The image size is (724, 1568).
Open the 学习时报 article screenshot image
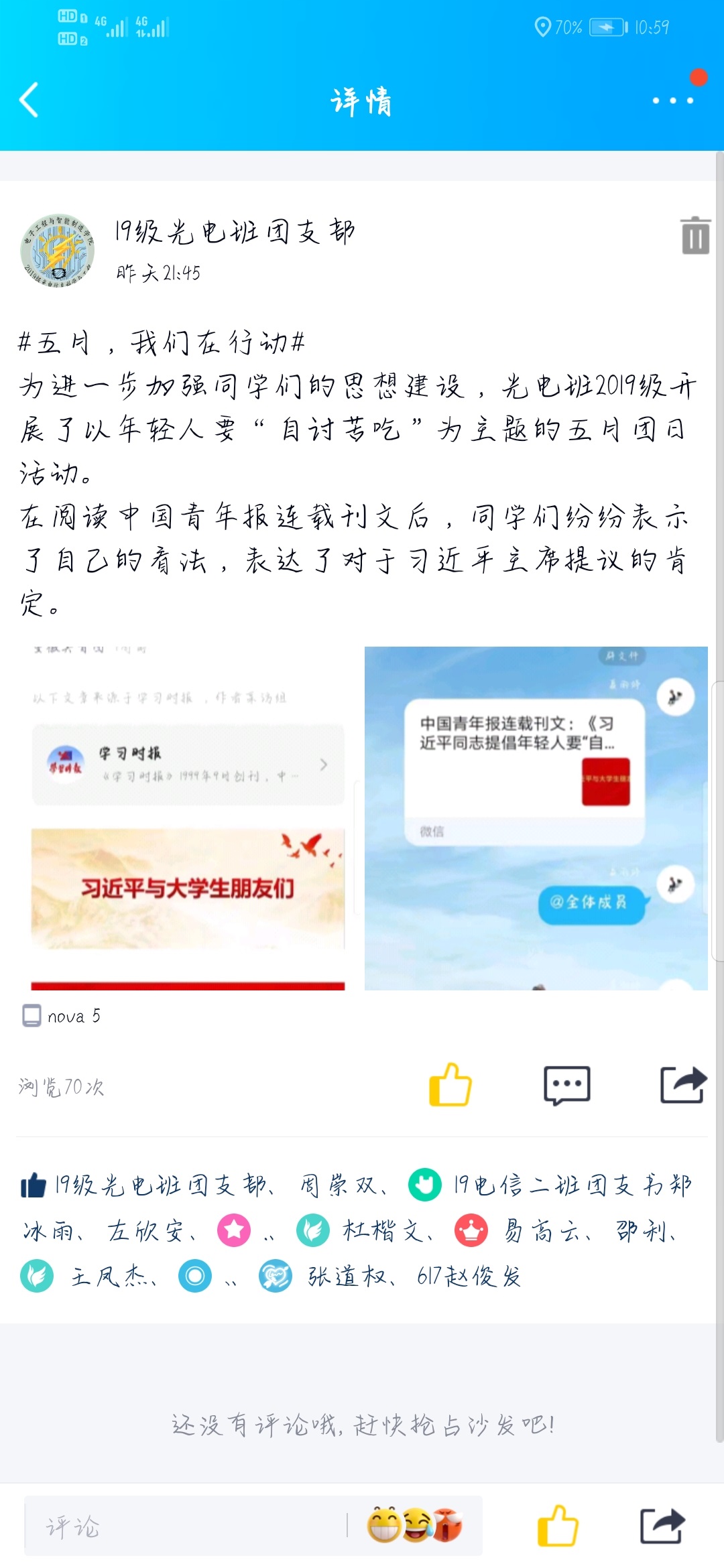click(x=188, y=818)
